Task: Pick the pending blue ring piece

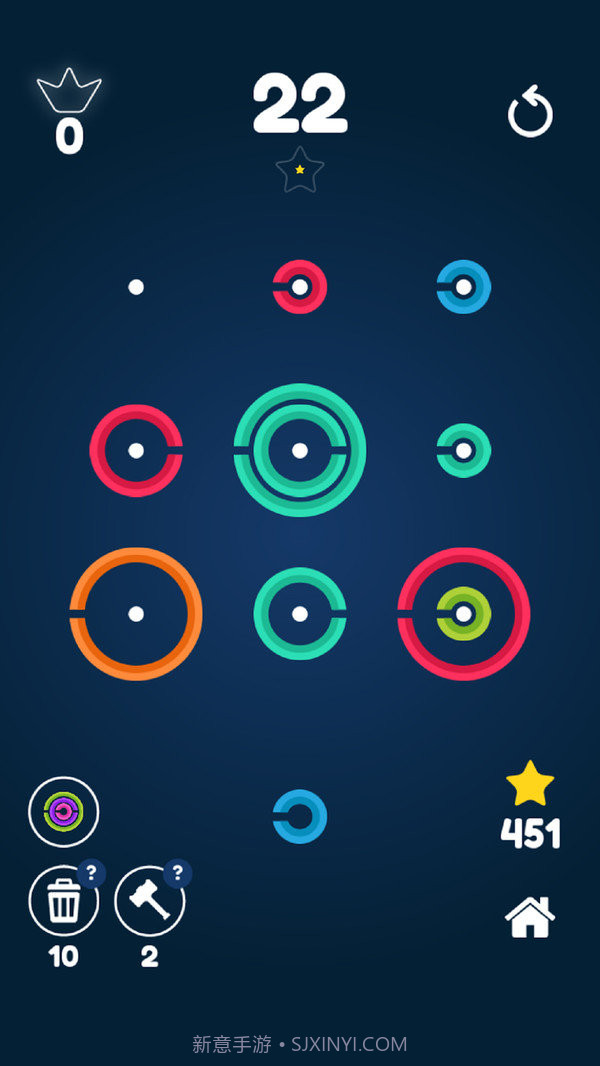Action: [x=300, y=816]
